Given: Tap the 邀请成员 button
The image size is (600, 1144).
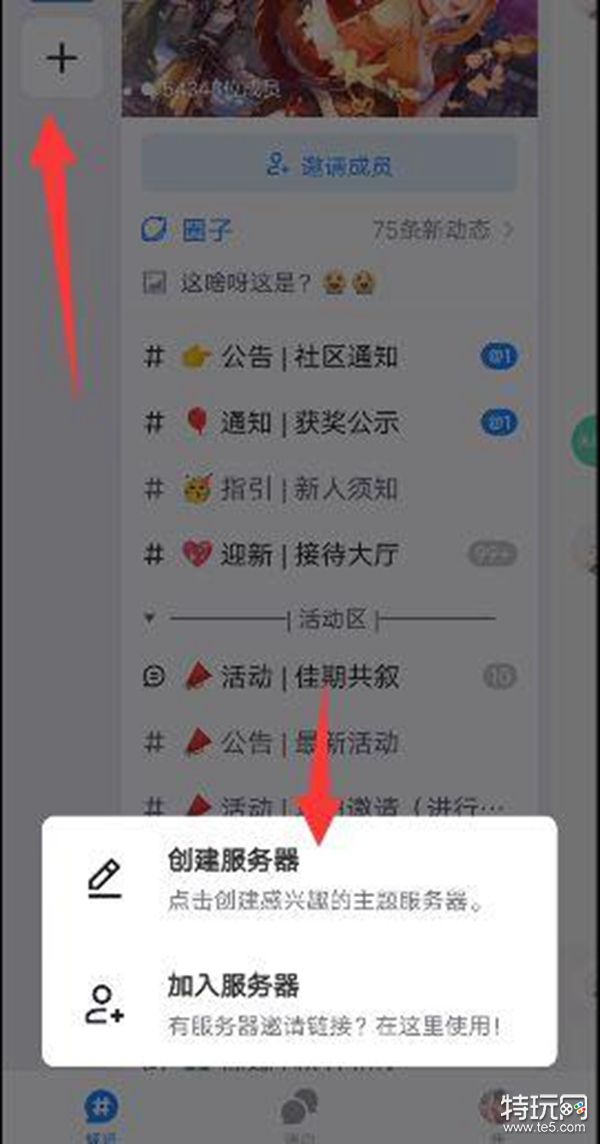Looking at the screenshot, I should tap(329, 166).
